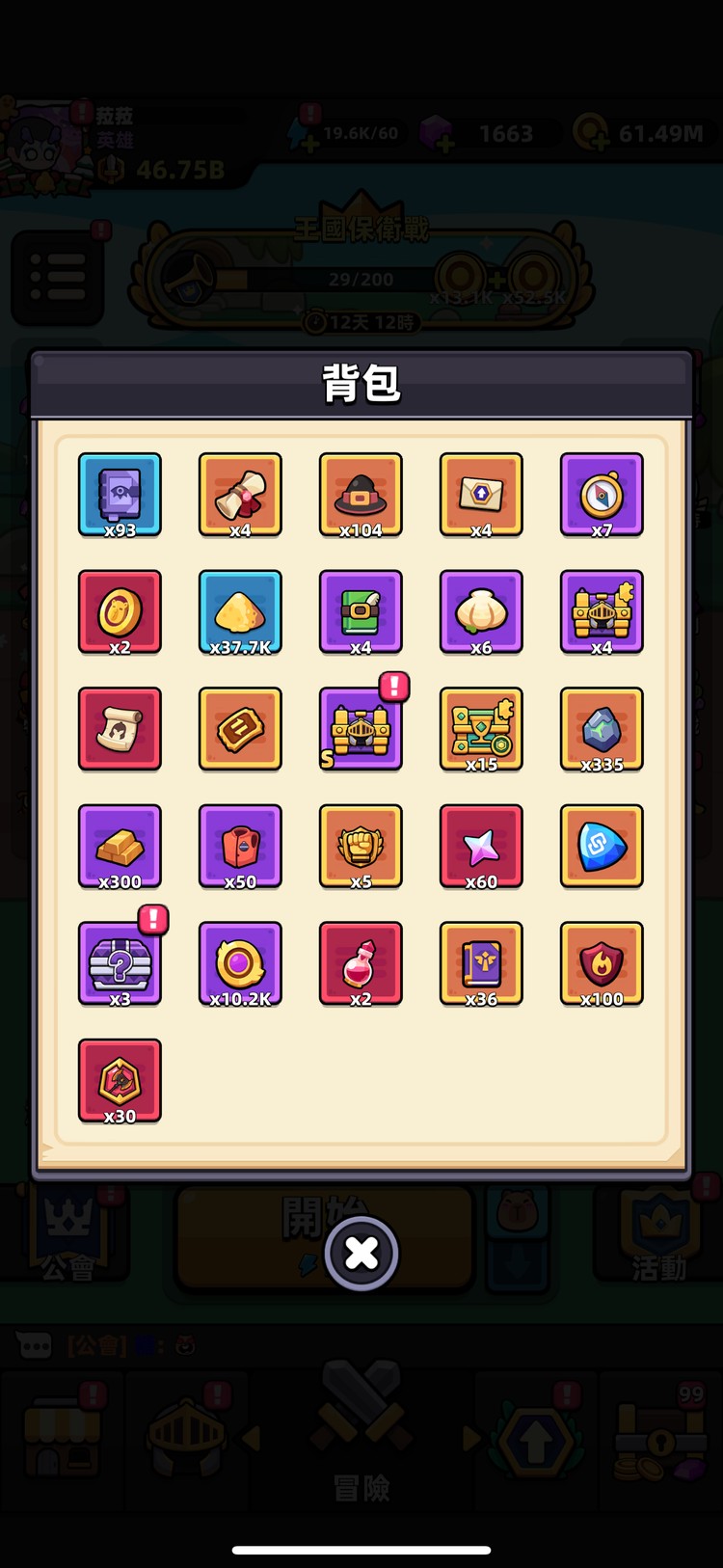Close the backpack dialog

(x=361, y=1253)
